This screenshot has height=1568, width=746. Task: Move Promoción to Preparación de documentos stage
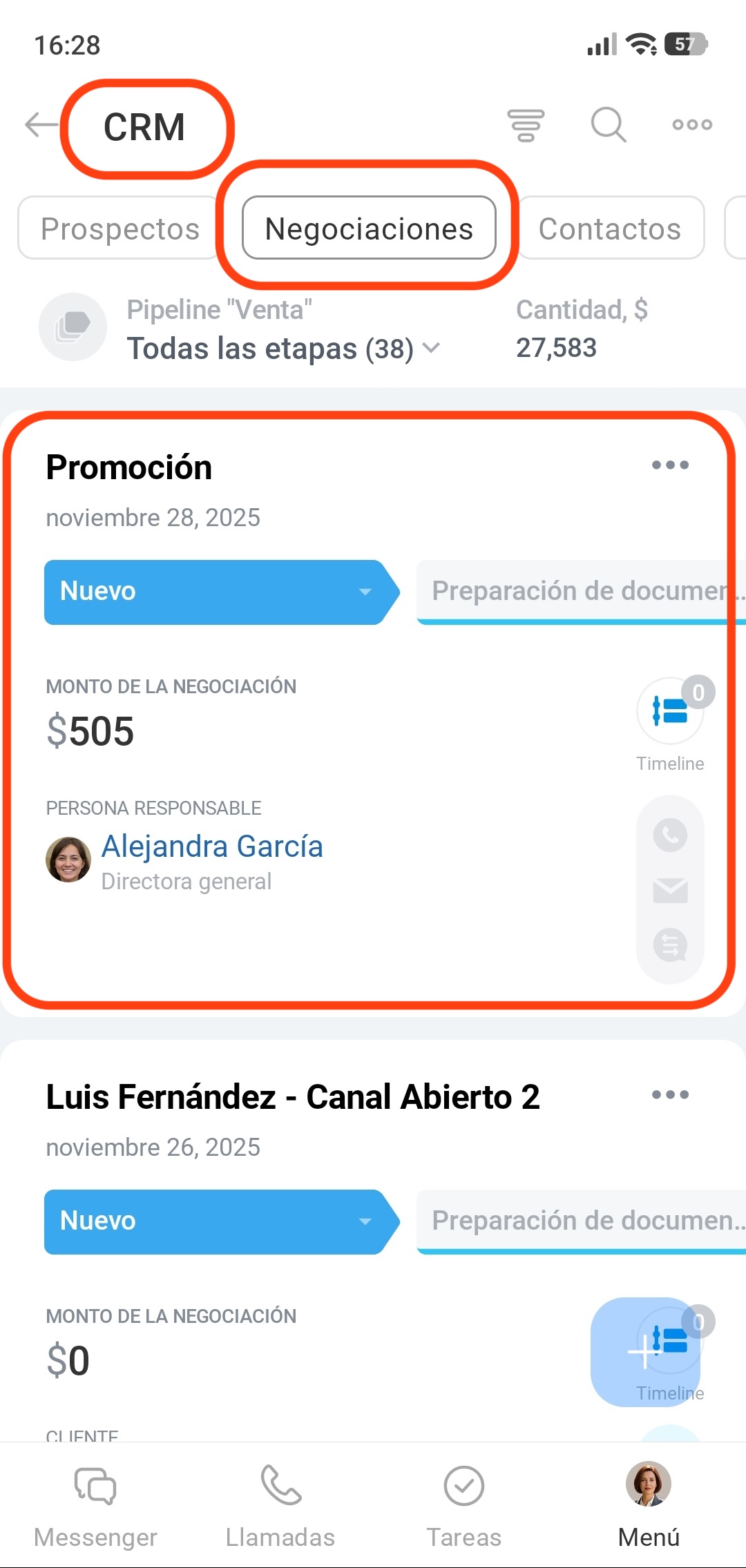[580, 592]
